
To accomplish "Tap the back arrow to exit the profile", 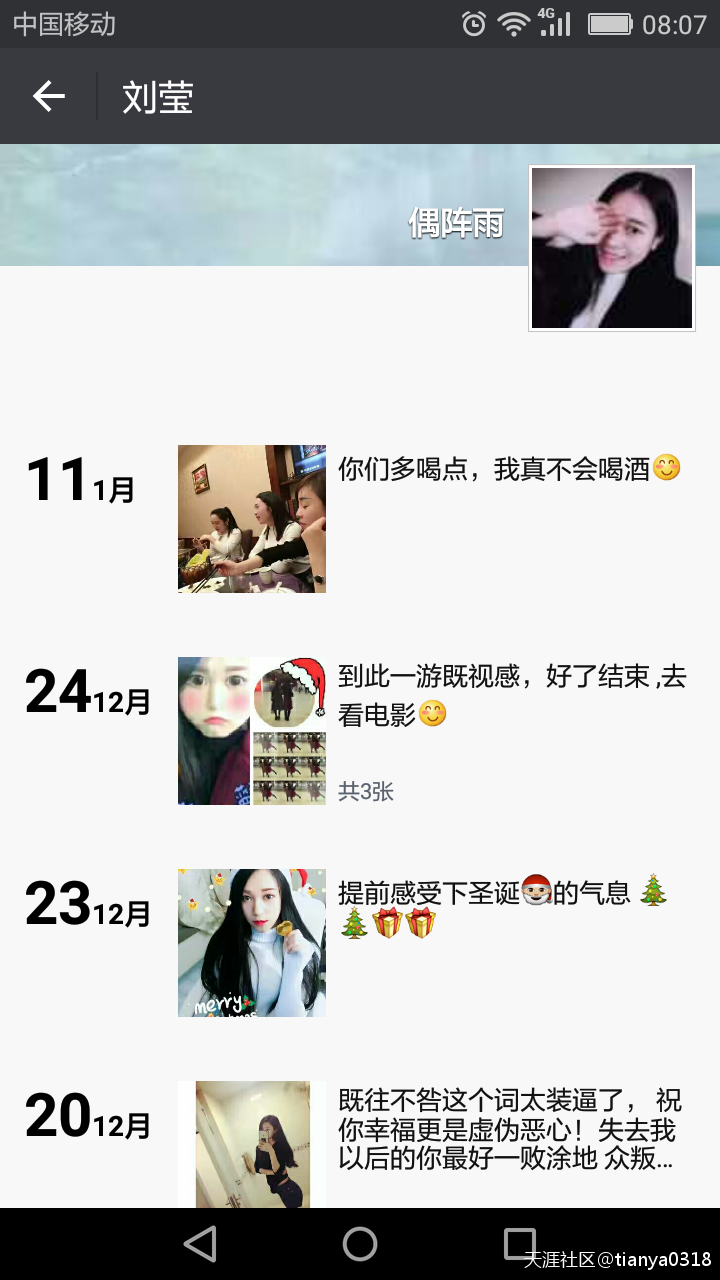I will [x=47, y=96].
